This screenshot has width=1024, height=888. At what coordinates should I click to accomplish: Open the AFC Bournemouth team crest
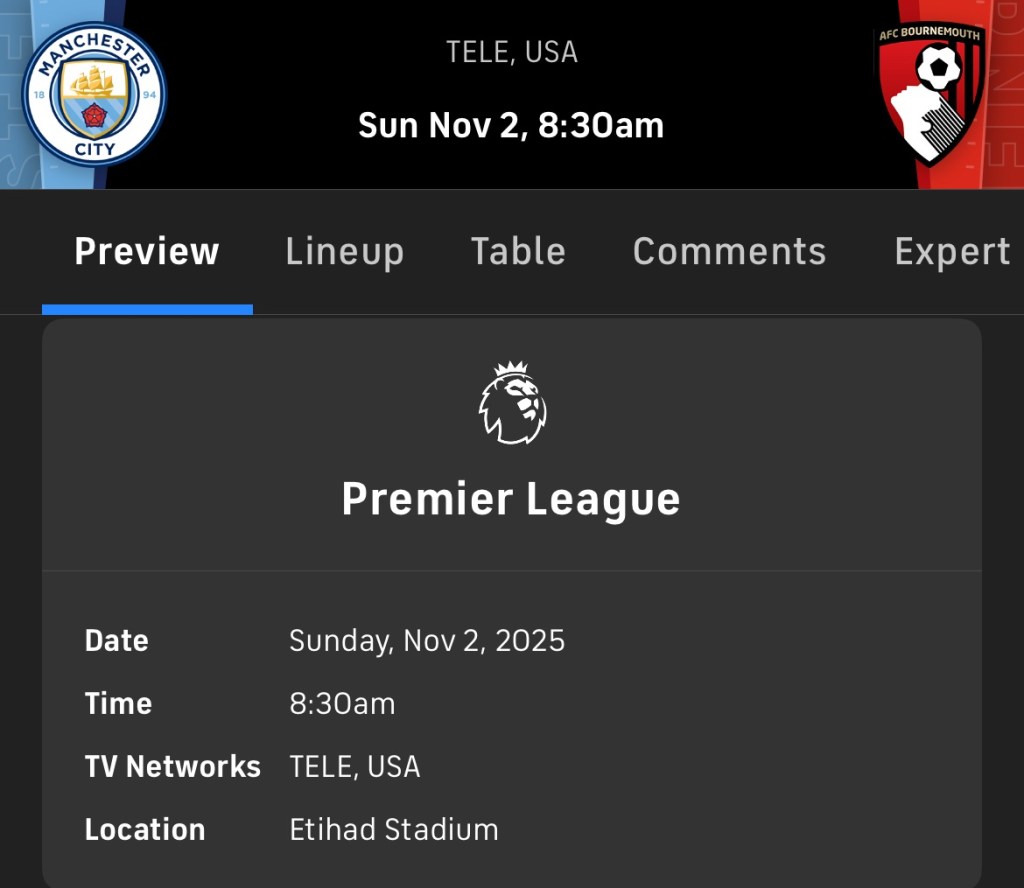click(x=931, y=94)
